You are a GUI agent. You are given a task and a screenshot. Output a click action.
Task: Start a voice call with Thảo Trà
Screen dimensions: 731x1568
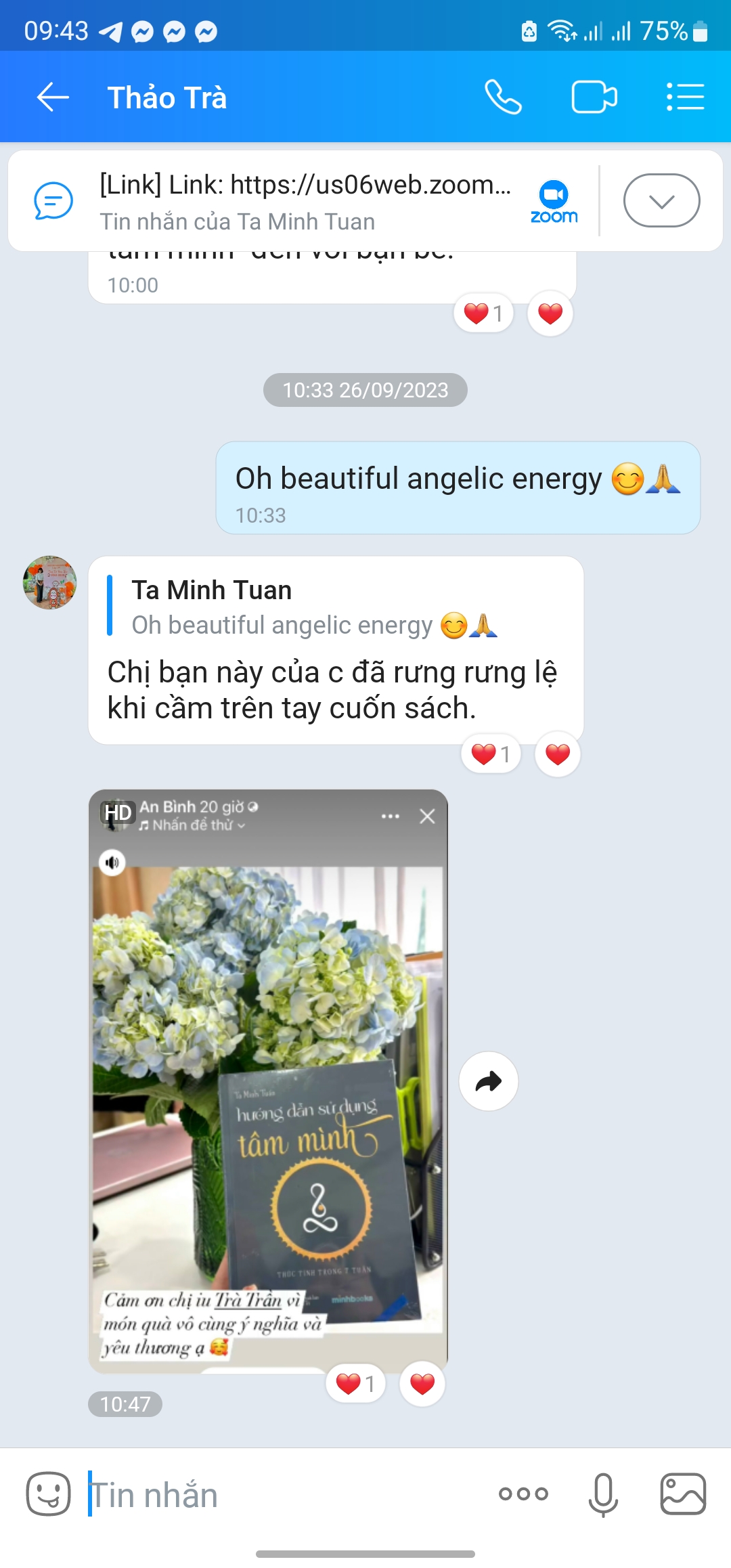503,97
